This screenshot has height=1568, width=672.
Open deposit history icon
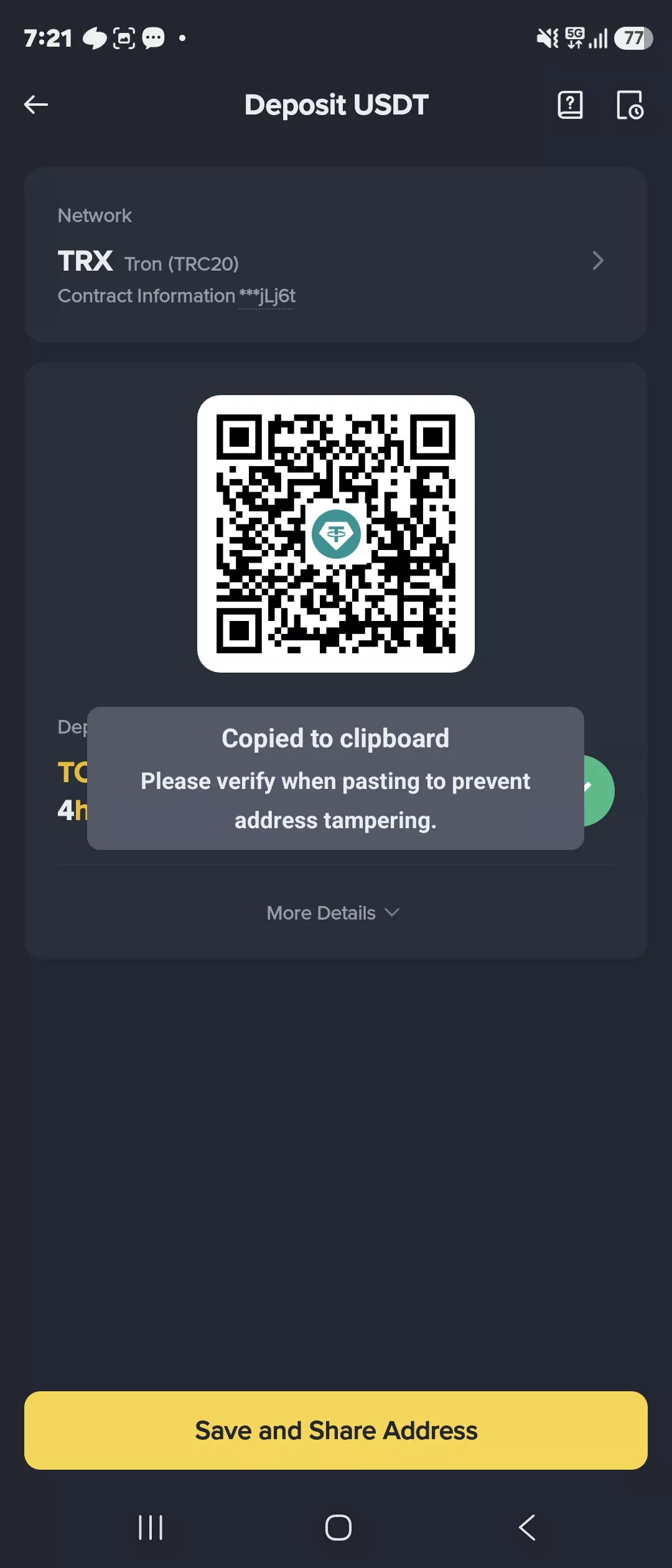(x=630, y=105)
